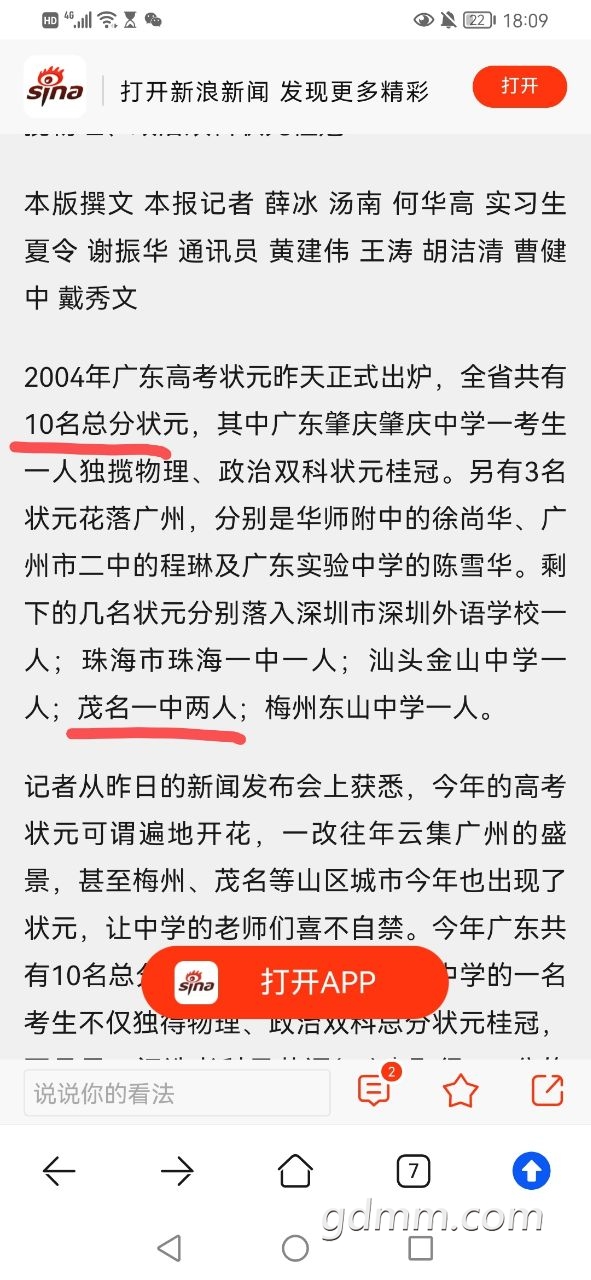
Task: Open the comments icon with badge 2
Action: point(375,1089)
